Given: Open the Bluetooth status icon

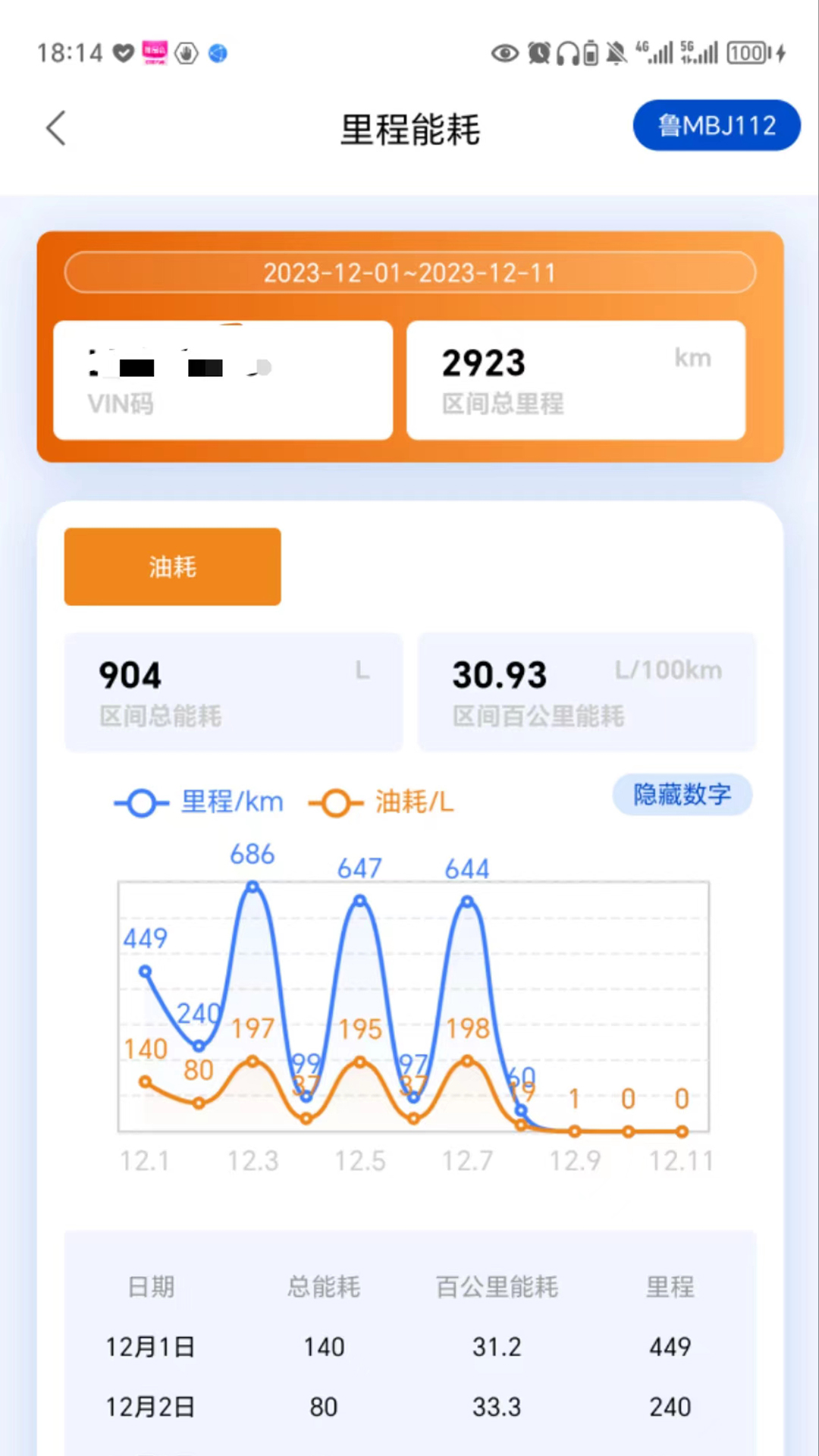Looking at the screenshot, I should click(x=218, y=53).
